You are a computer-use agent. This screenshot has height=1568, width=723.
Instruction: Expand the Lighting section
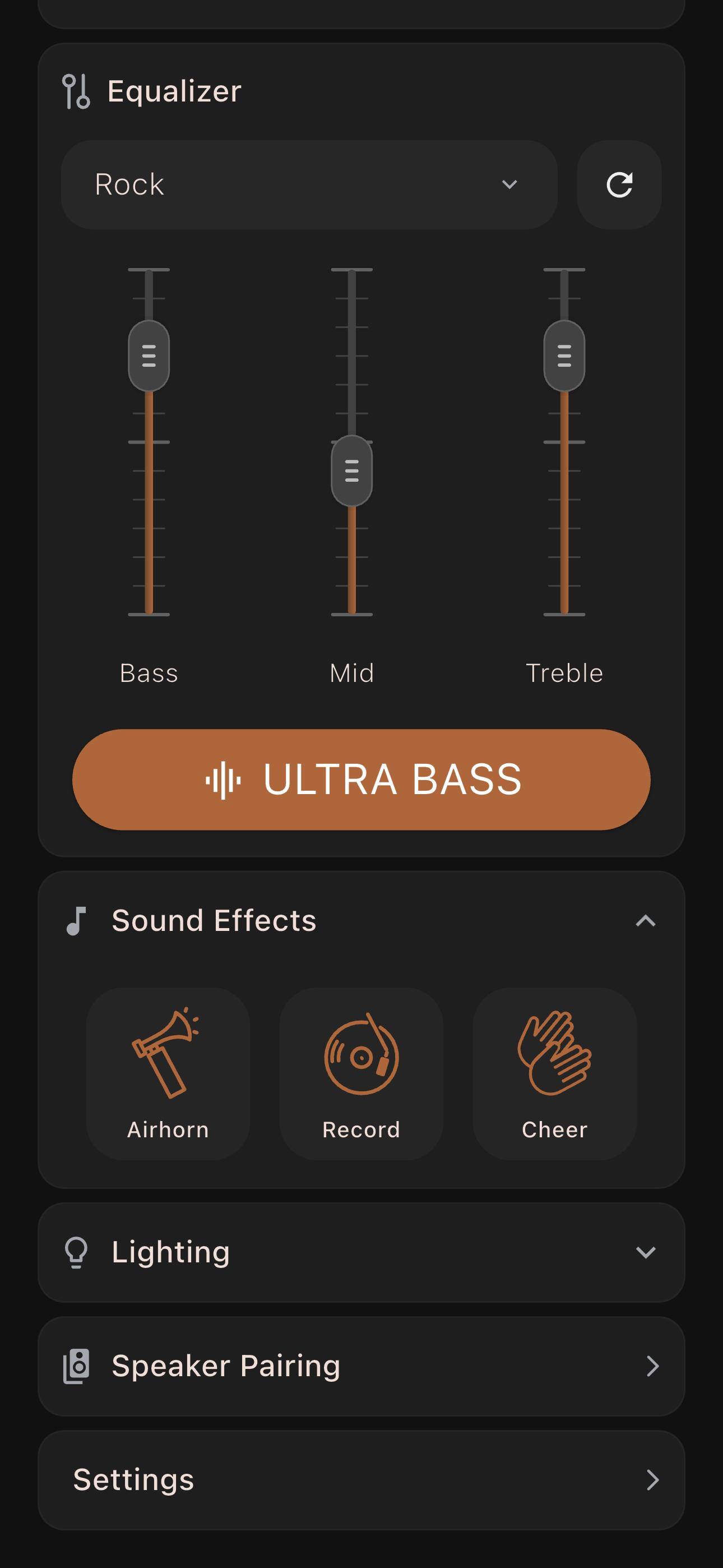point(361,1252)
